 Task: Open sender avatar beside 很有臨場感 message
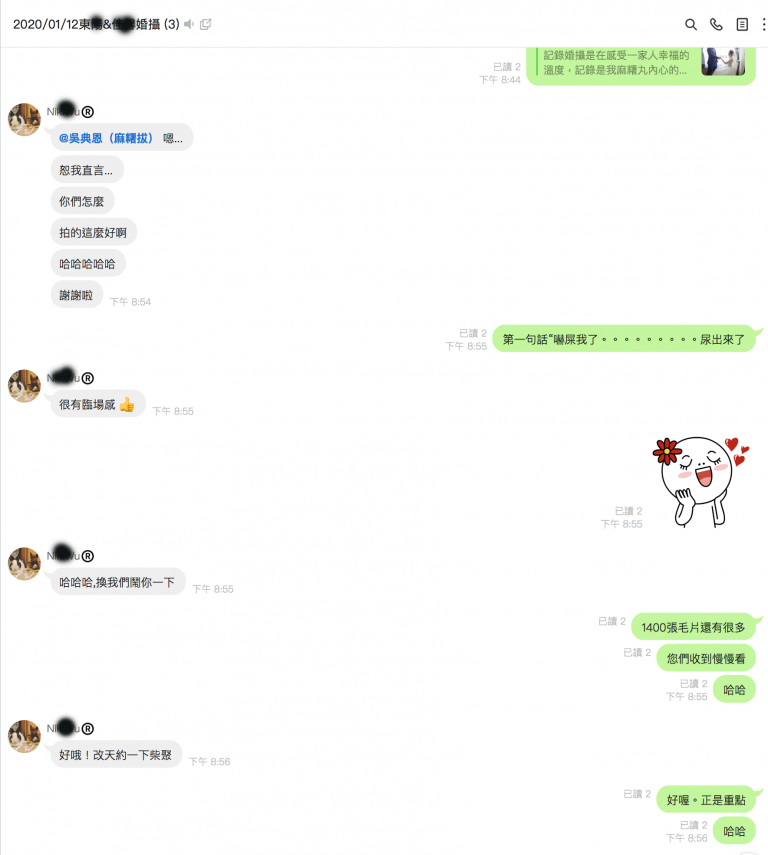pos(24,386)
